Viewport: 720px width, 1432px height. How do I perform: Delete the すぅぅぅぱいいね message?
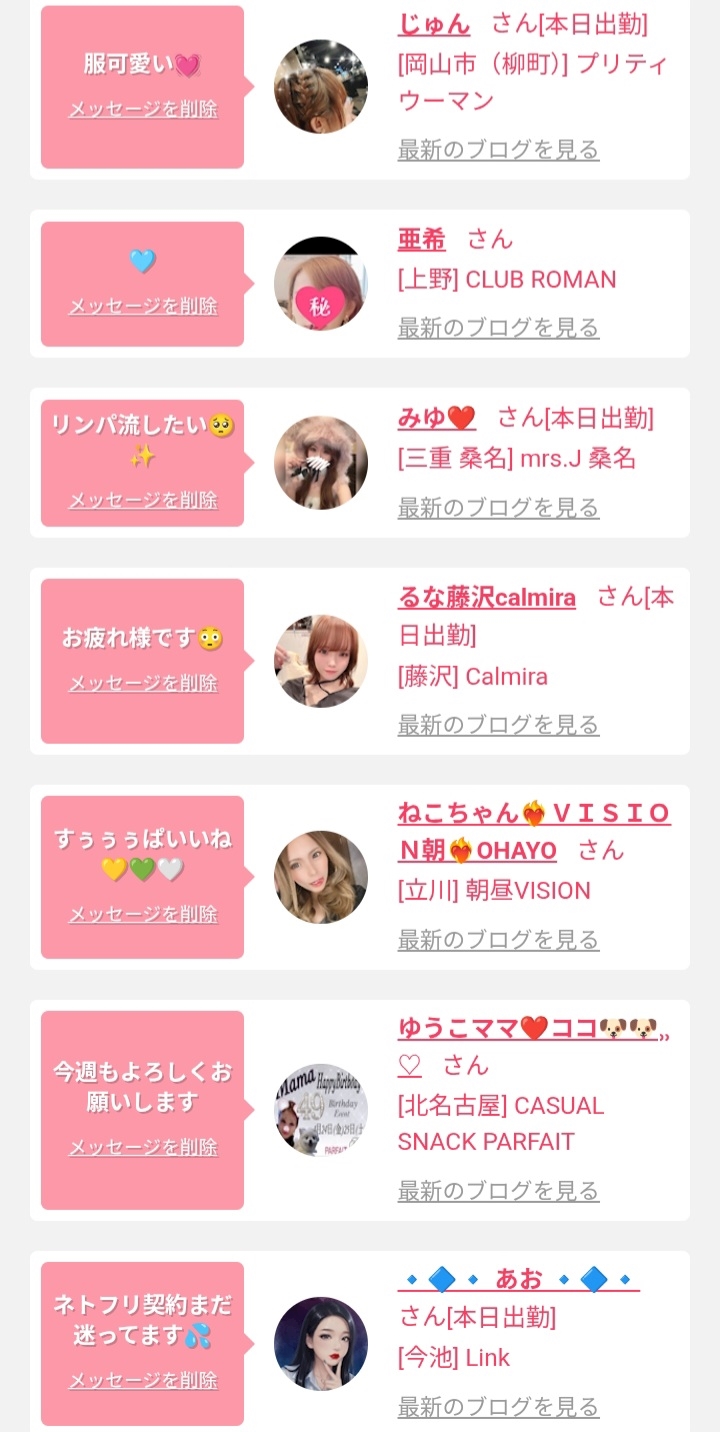tap(143, 914)
